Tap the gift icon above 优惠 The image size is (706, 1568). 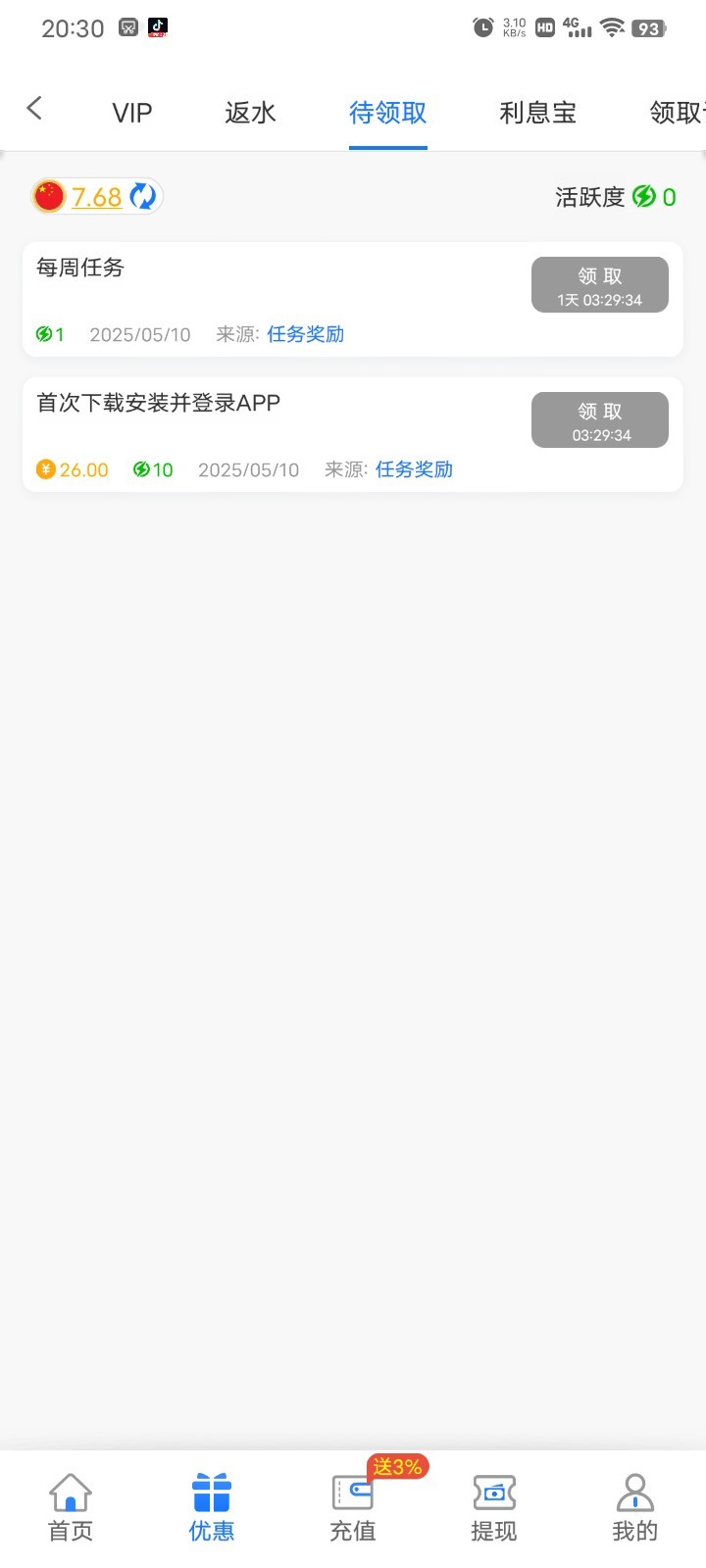coord(211,1491)
